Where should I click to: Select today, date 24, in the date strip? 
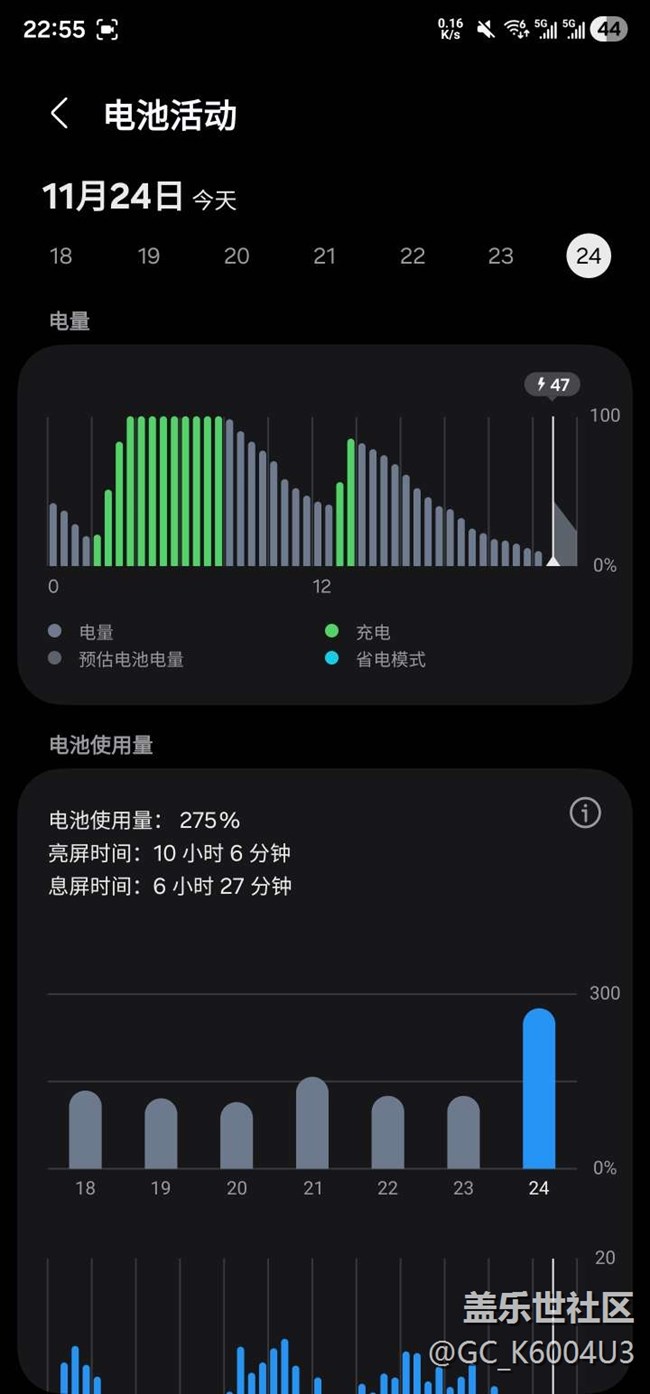[588, 256]
